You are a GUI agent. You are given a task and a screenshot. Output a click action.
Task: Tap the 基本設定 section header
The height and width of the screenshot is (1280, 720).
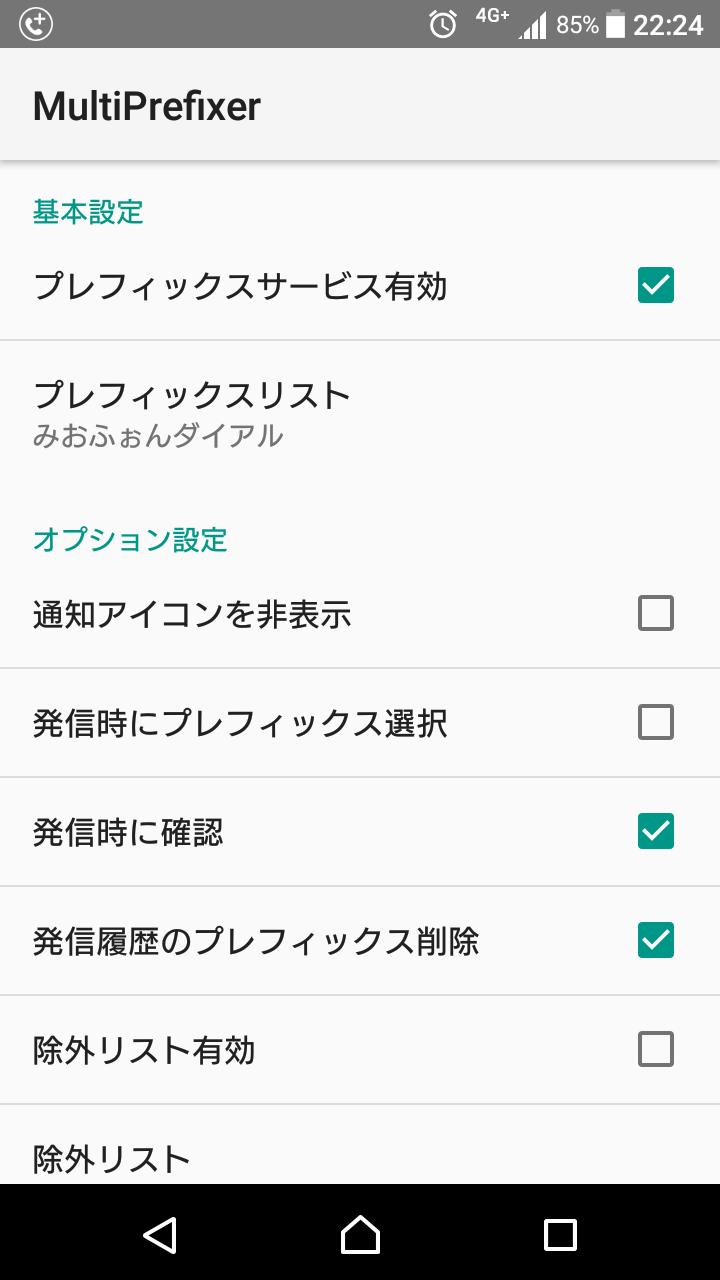coord(88,212)
